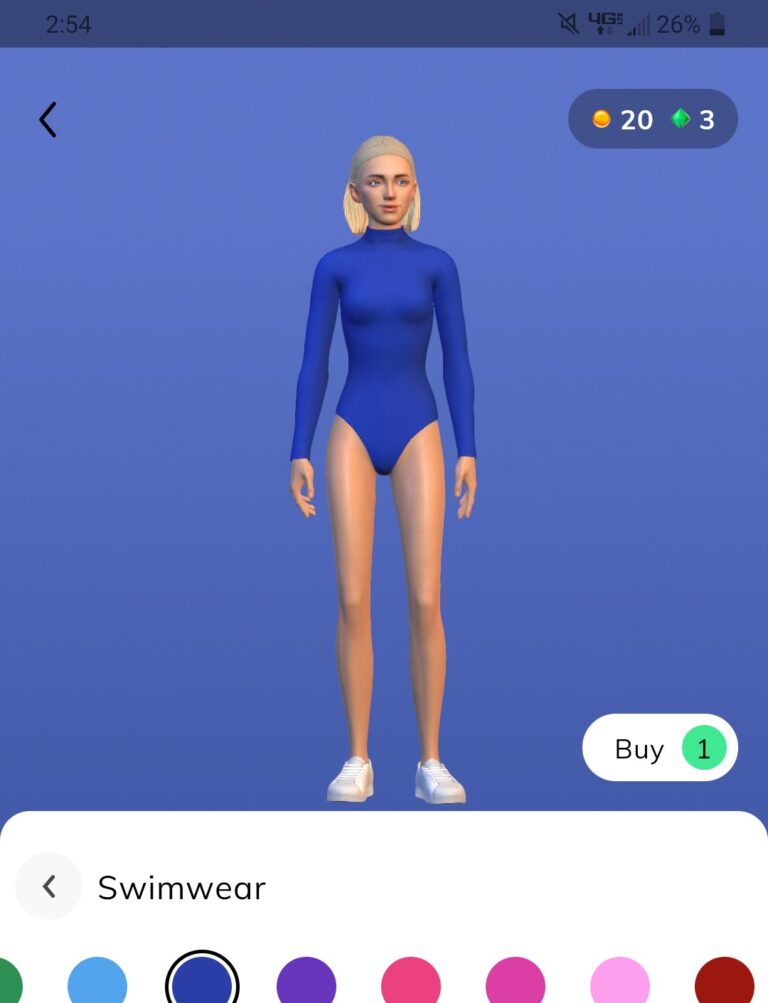
Task: Return from the Swimwear category
Action: tap(49, 886)
